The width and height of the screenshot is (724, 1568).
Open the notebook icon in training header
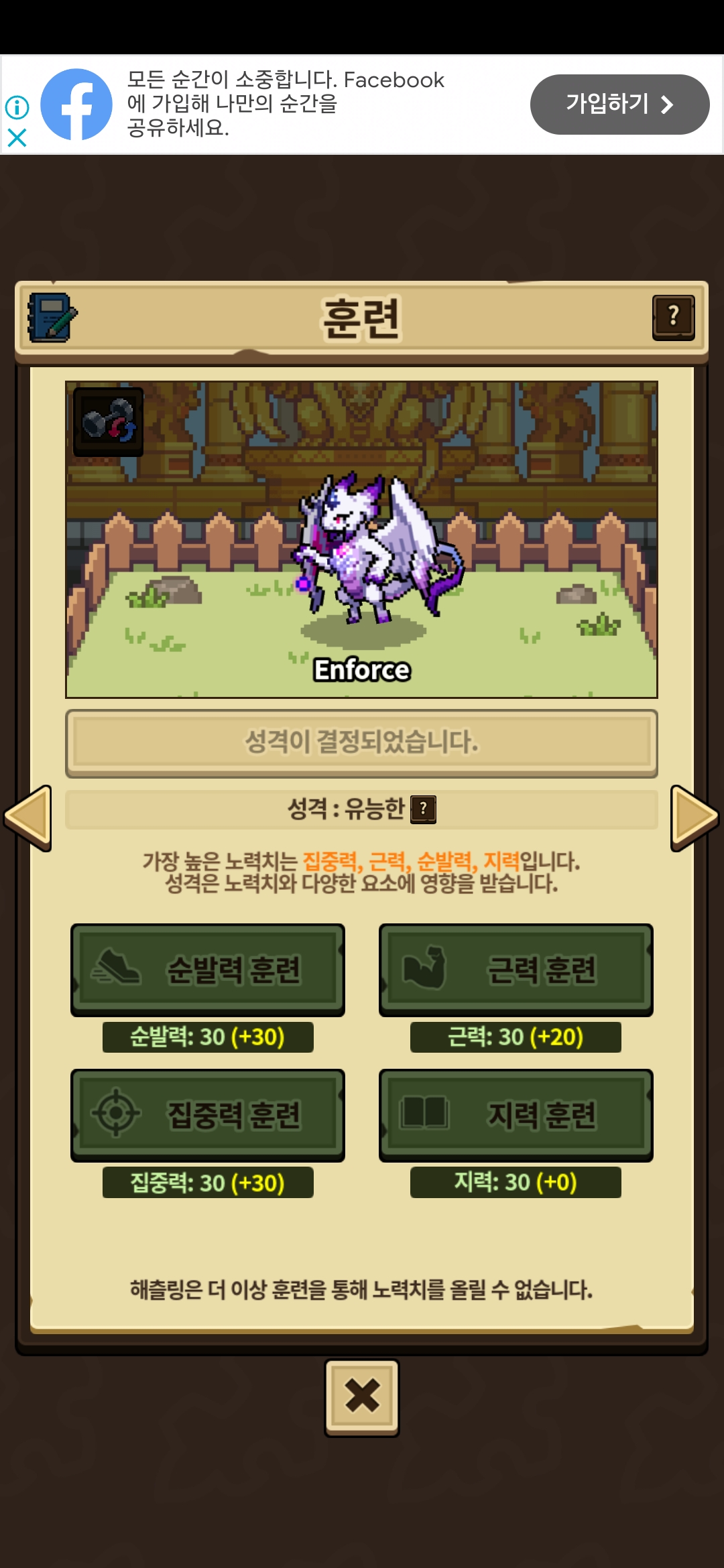(x=52, y=318)
